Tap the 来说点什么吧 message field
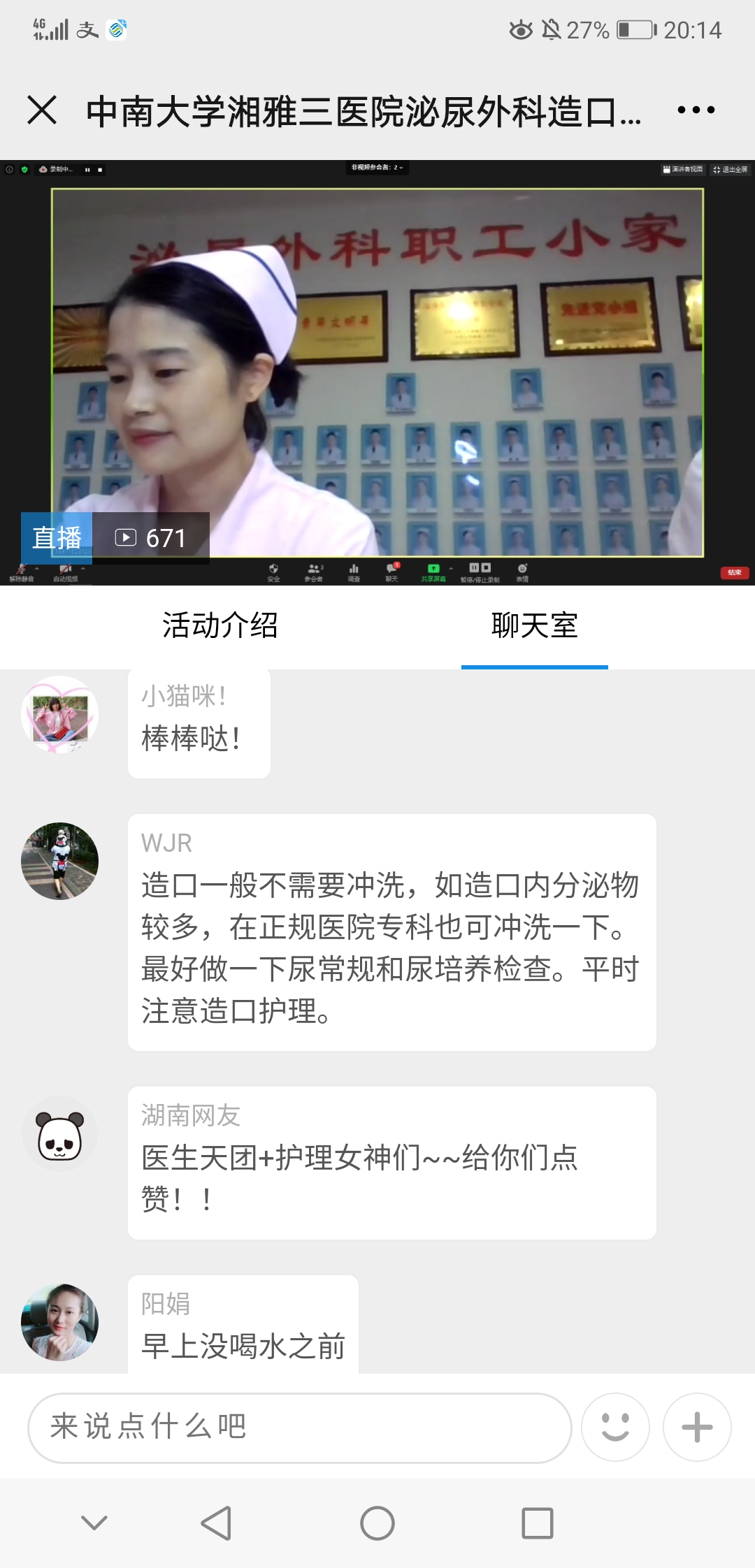This screenshot has height=1568, width=755. 299,1427
